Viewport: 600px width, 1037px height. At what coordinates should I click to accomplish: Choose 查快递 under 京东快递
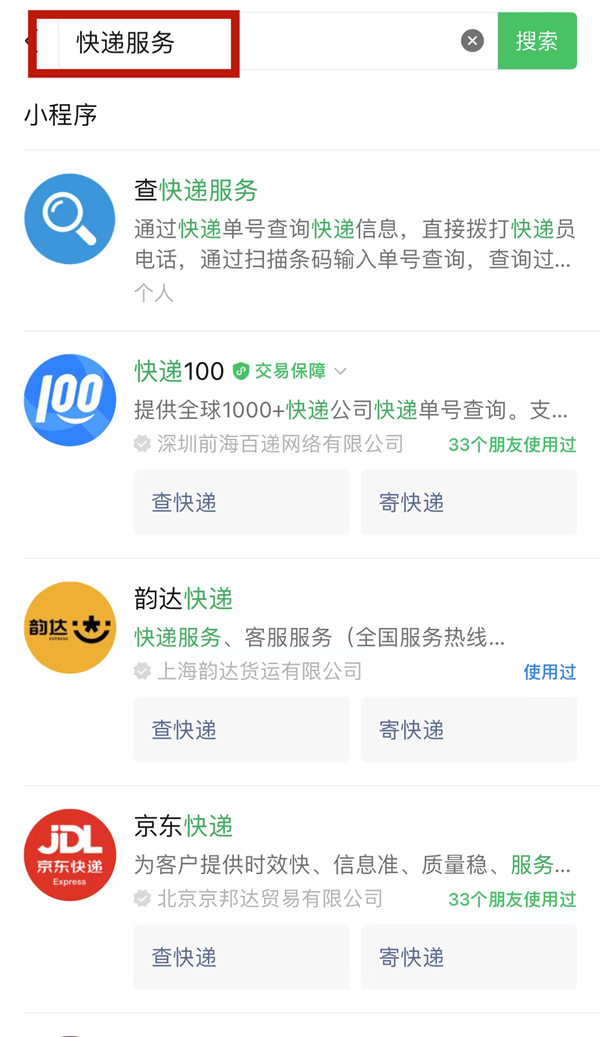point(241,957)
